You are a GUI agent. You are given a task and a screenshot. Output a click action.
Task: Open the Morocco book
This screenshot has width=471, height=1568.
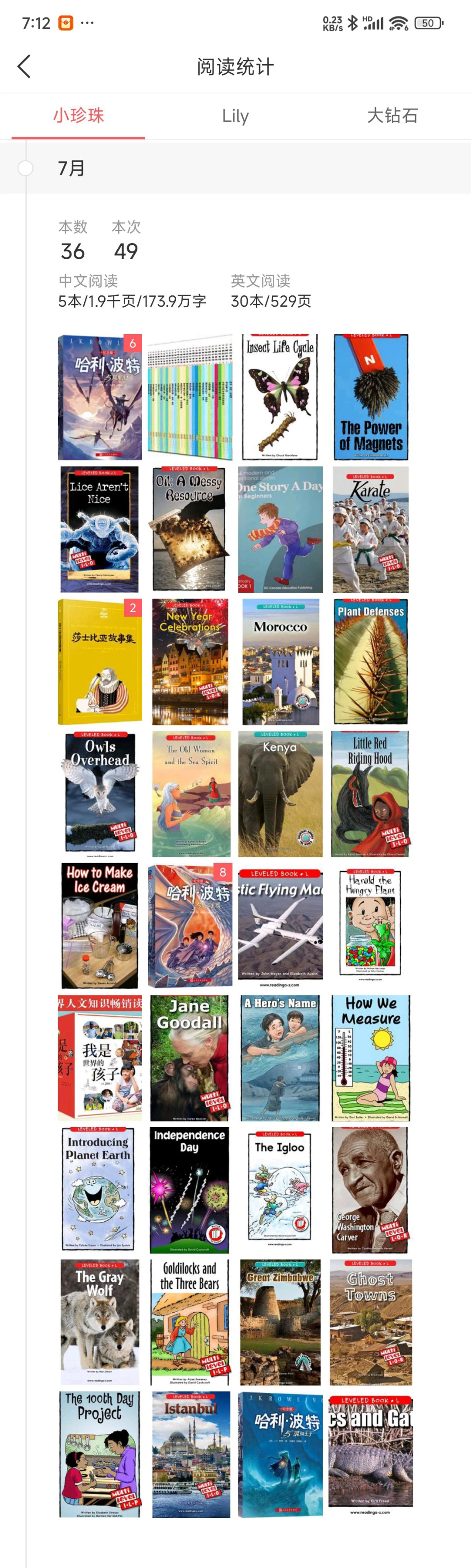[280, 662]
